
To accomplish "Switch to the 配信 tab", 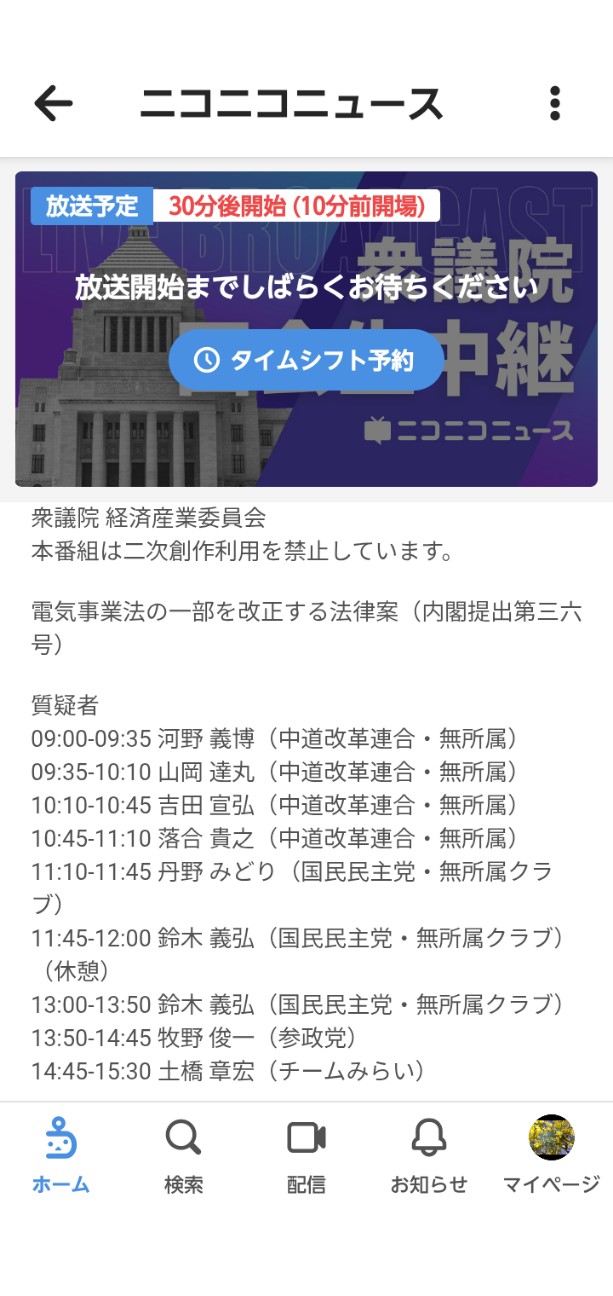I will pos(306,1155).
